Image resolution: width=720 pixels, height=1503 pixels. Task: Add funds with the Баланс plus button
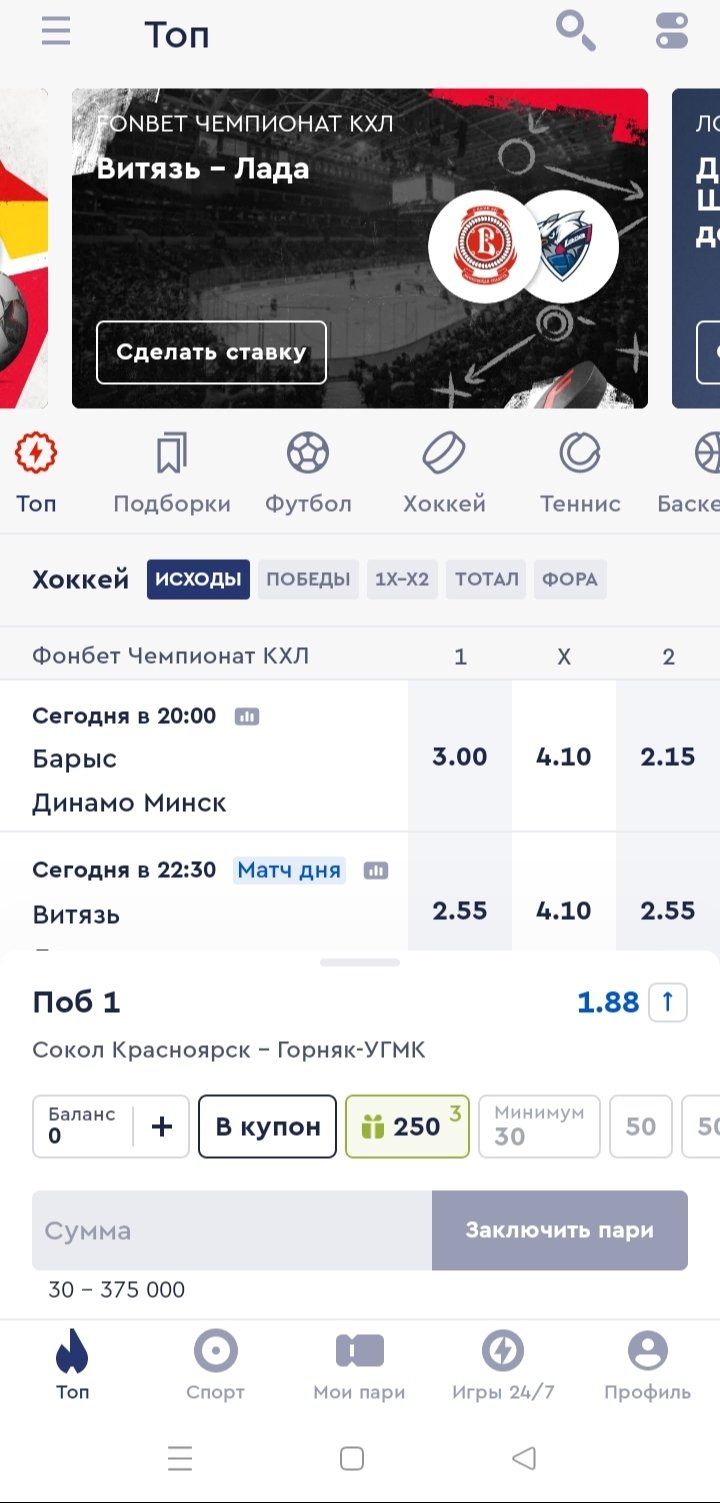tap(162, 1127)
